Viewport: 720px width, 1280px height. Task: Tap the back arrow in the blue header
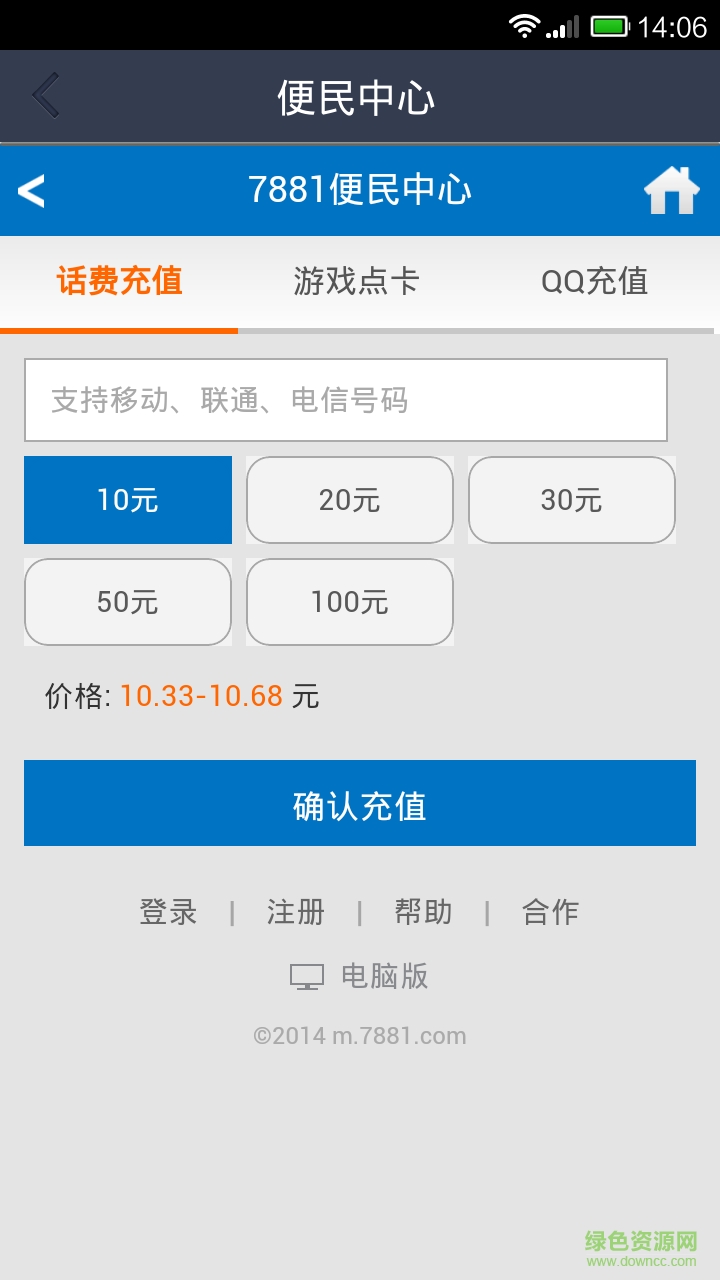(30, 190)
